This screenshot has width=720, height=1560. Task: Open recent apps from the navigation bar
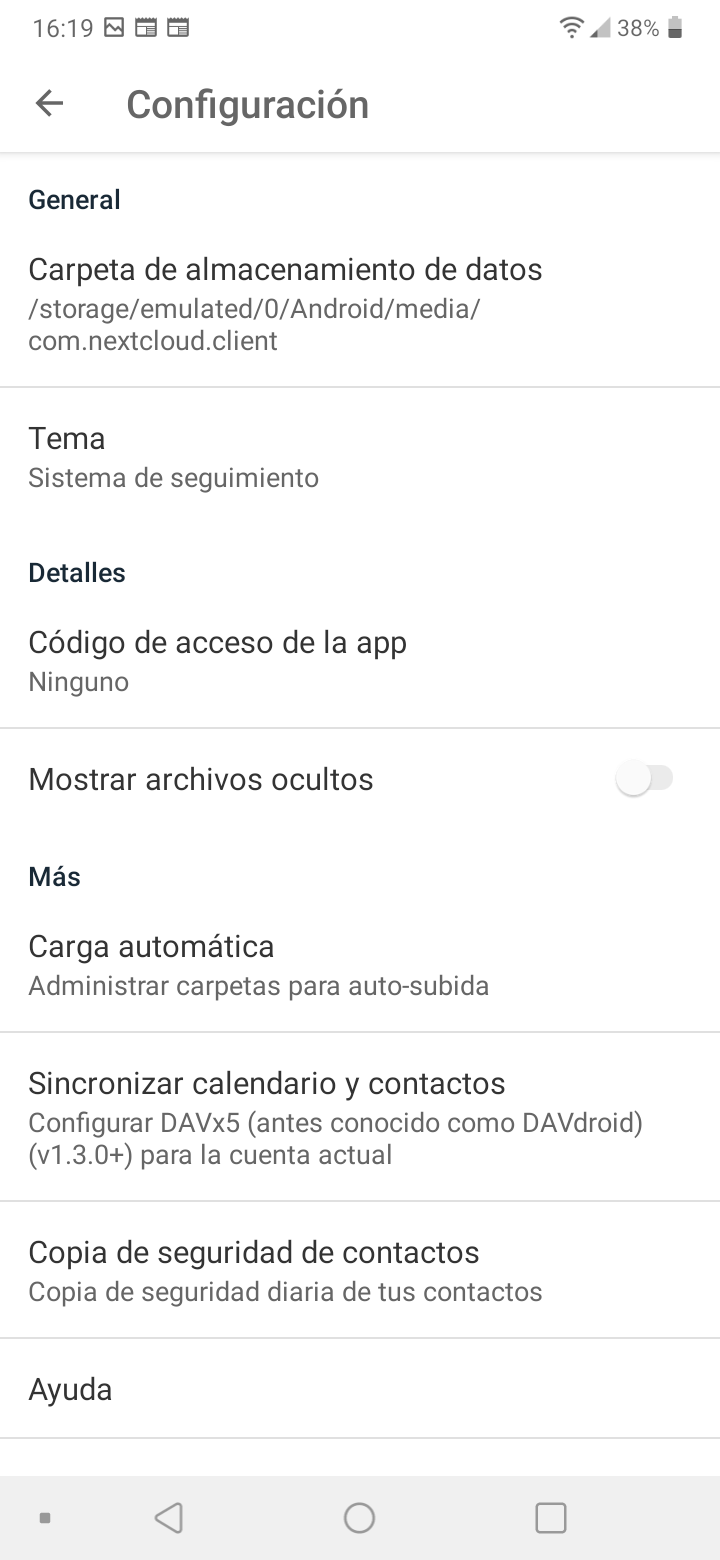tap(551, 1518)
